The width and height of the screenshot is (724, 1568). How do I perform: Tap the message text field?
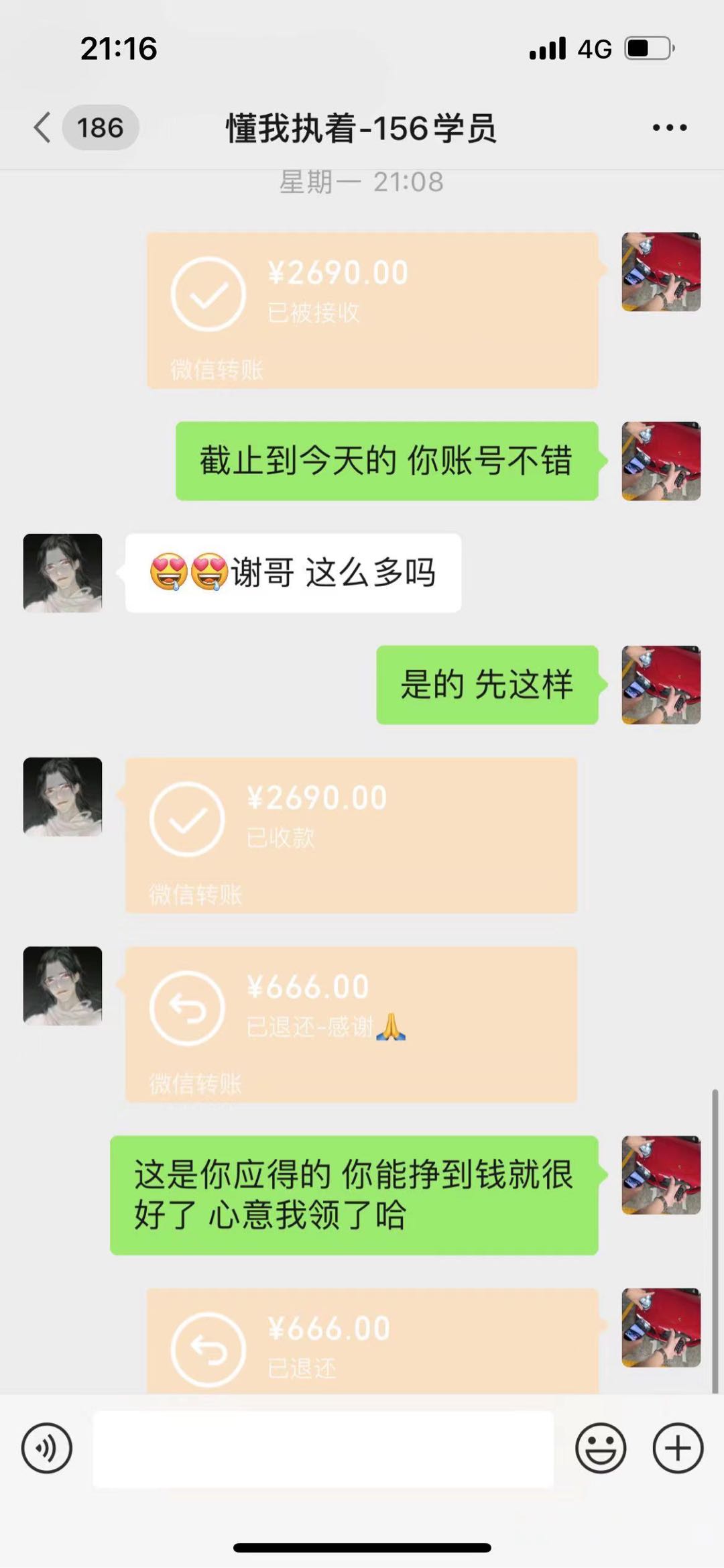(x=322, y=1449)
